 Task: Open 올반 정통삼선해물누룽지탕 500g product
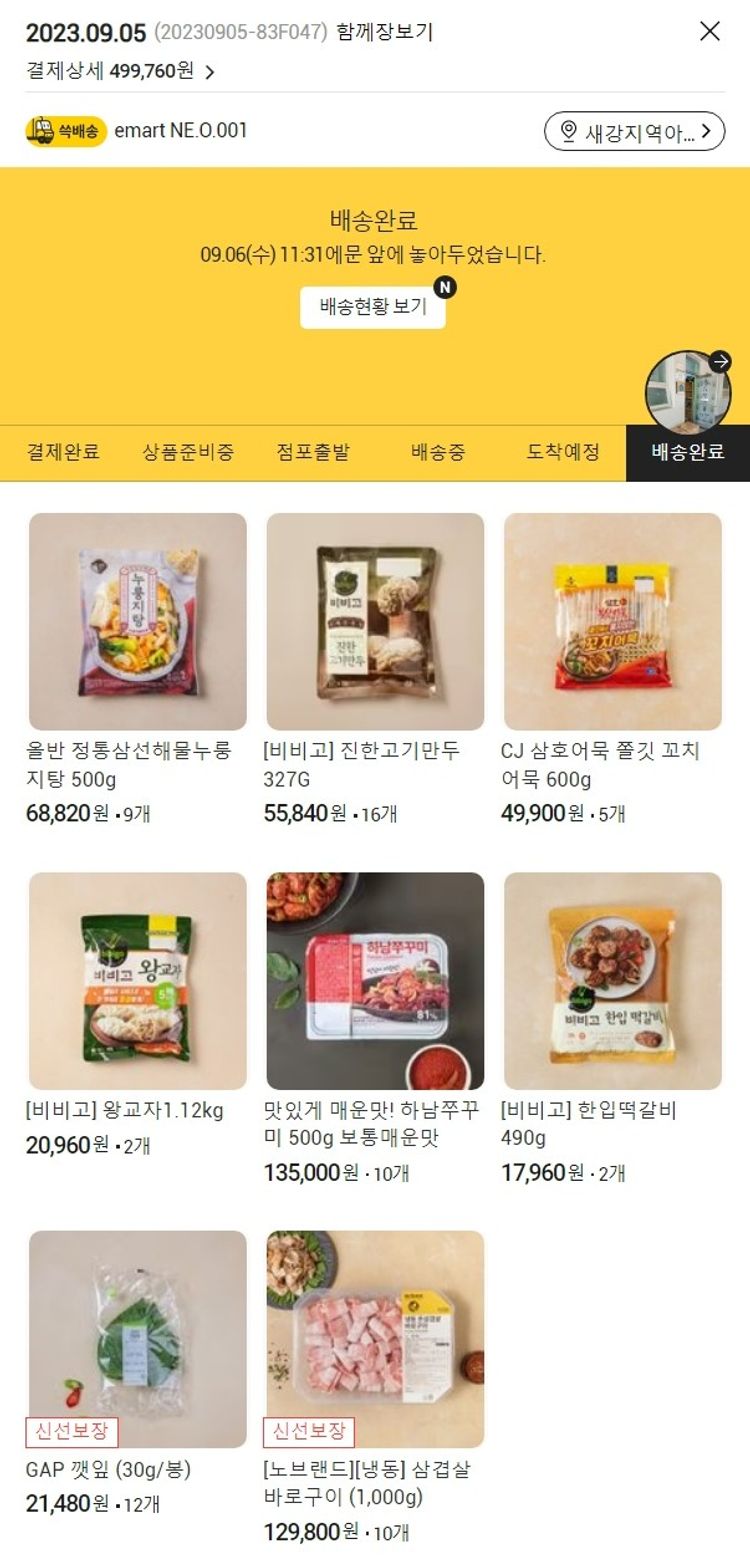(138, 621)
